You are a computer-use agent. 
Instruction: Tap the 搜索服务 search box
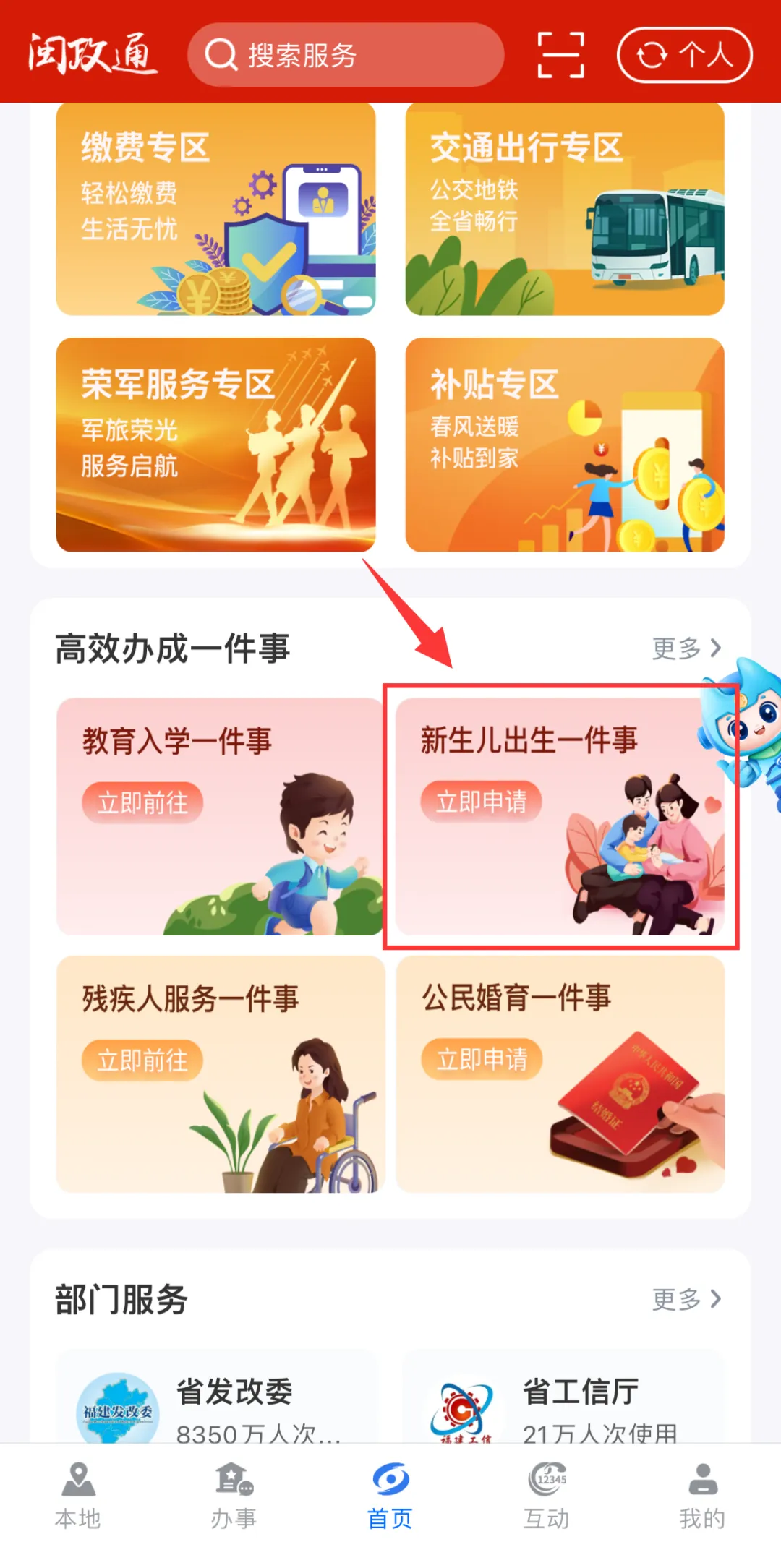pos(345,55)
